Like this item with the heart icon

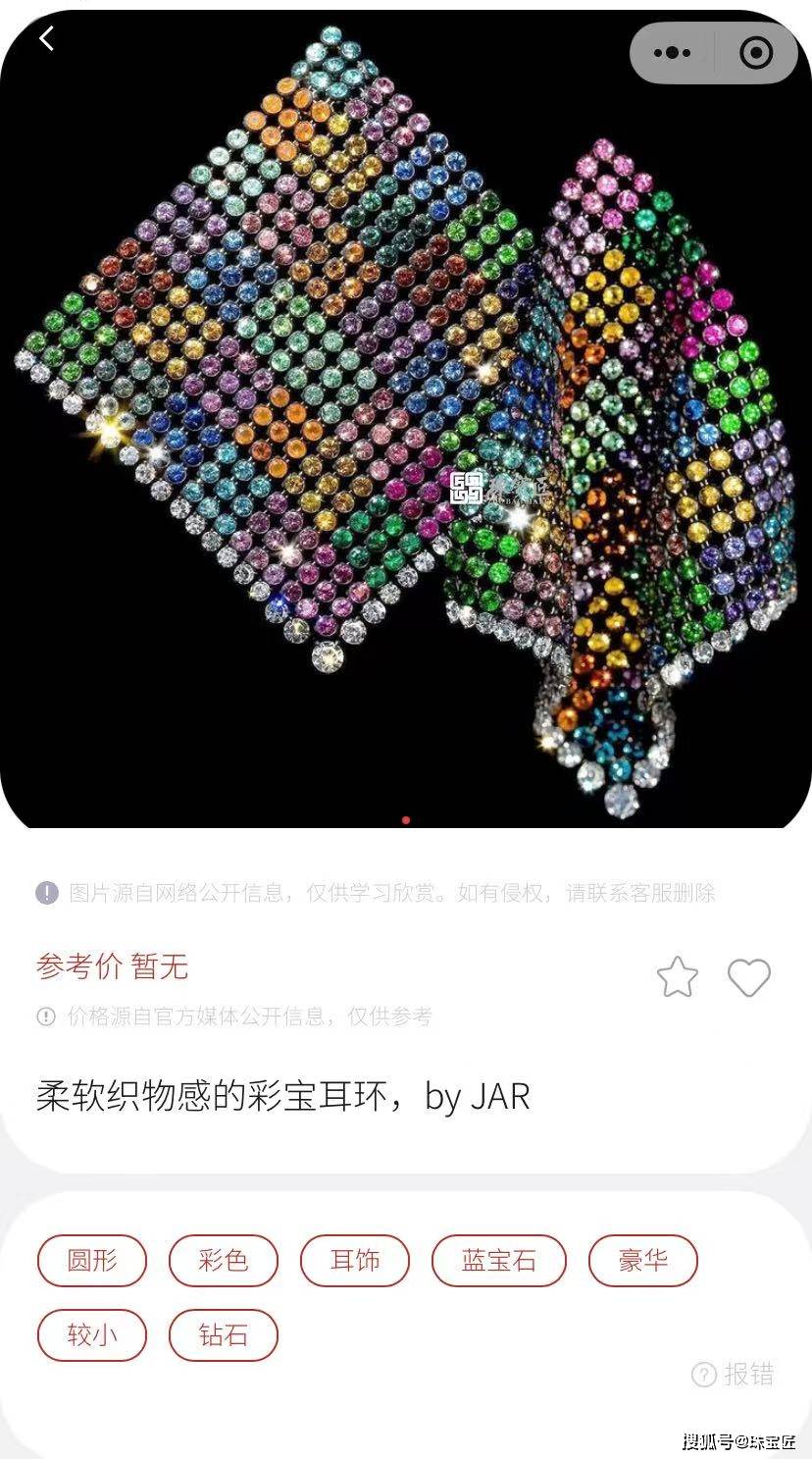(x=749, y=977)
